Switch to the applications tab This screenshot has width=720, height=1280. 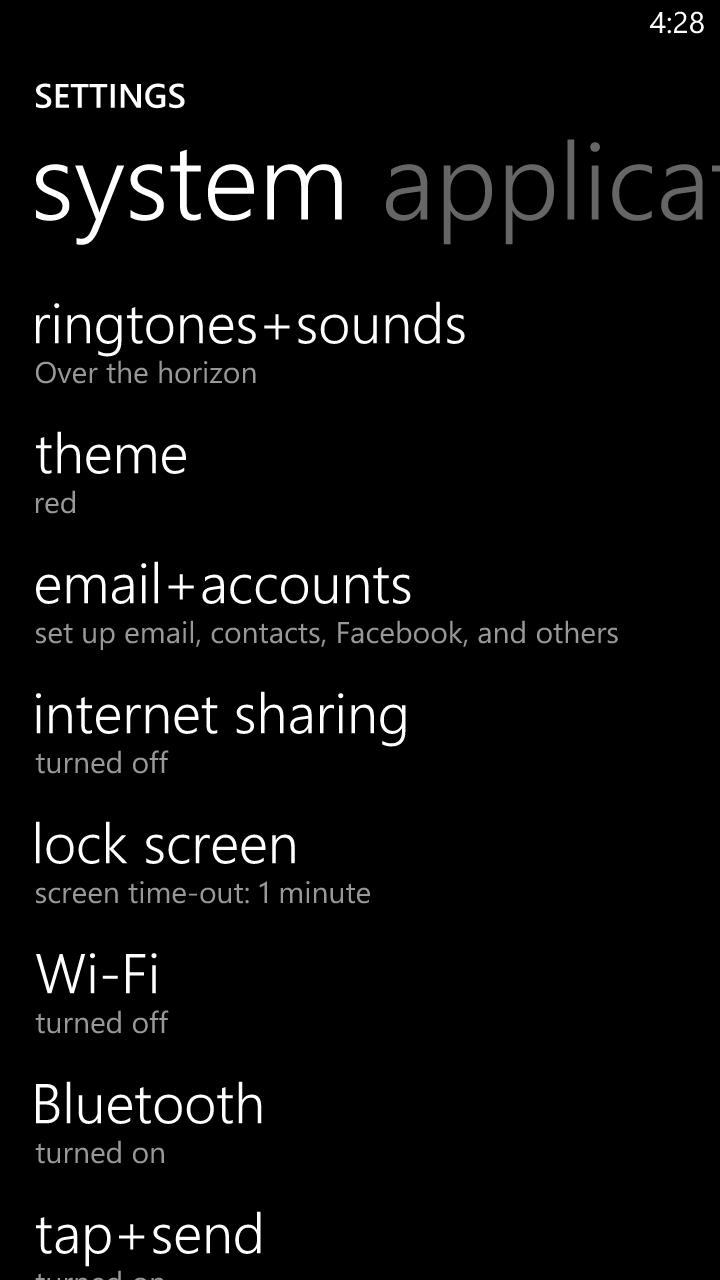(x=551, y=188)
